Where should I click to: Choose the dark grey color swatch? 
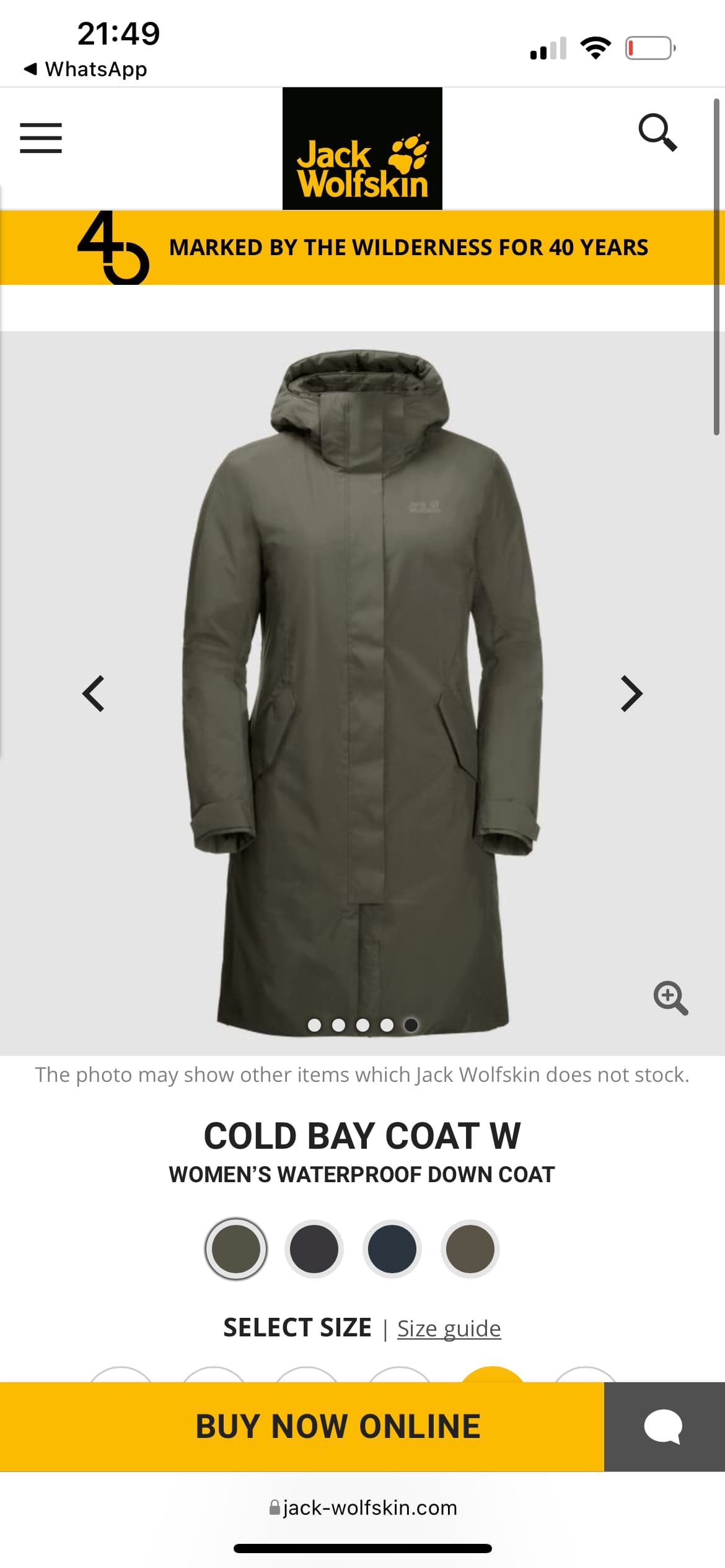coord(314,1249)
